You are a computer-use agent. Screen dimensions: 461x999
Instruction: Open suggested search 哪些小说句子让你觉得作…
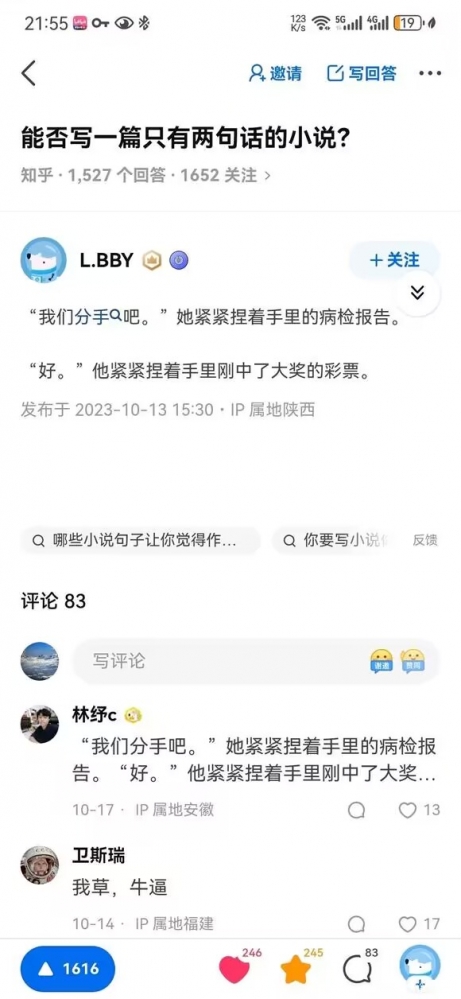pos(140,541)
